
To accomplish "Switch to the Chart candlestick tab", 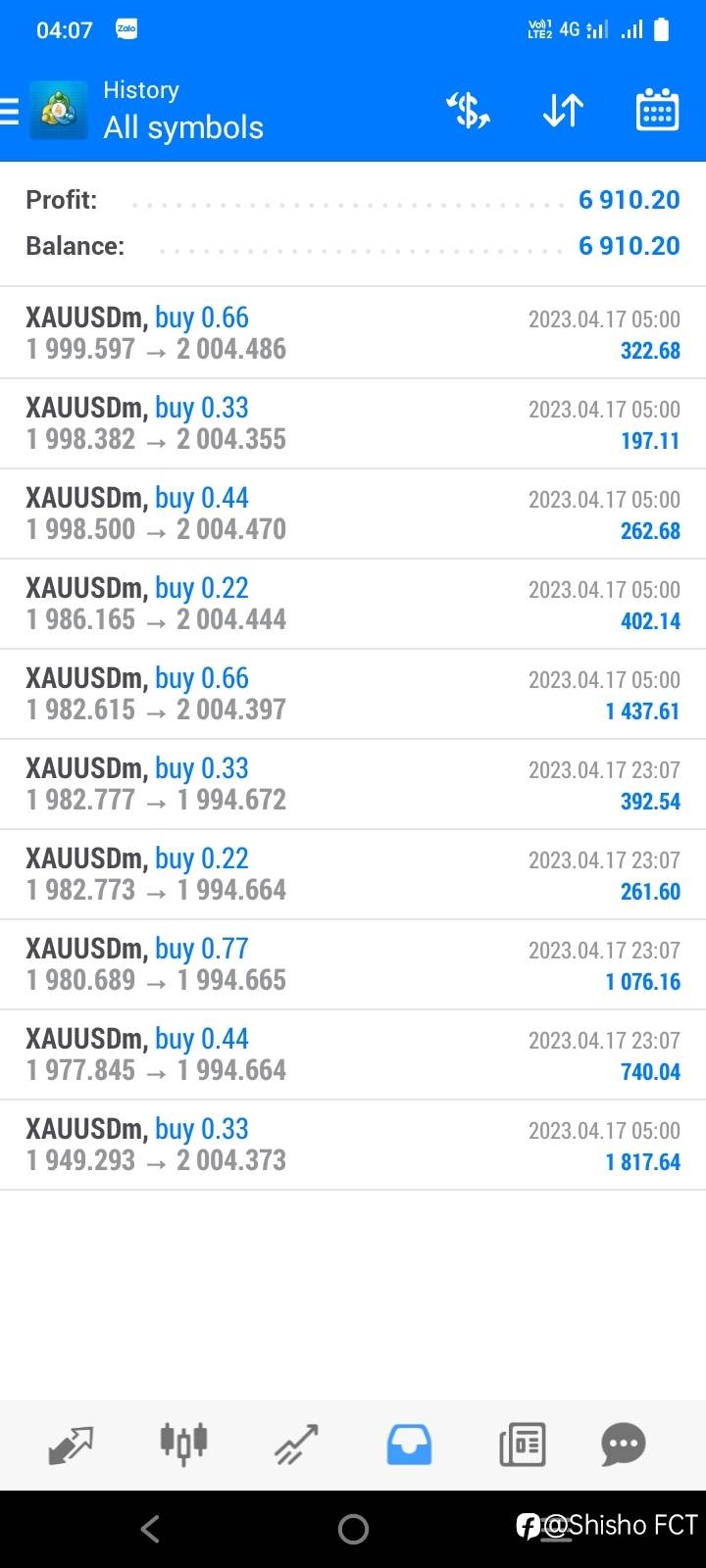I will pyautogui.click(x=183, y=1444).
